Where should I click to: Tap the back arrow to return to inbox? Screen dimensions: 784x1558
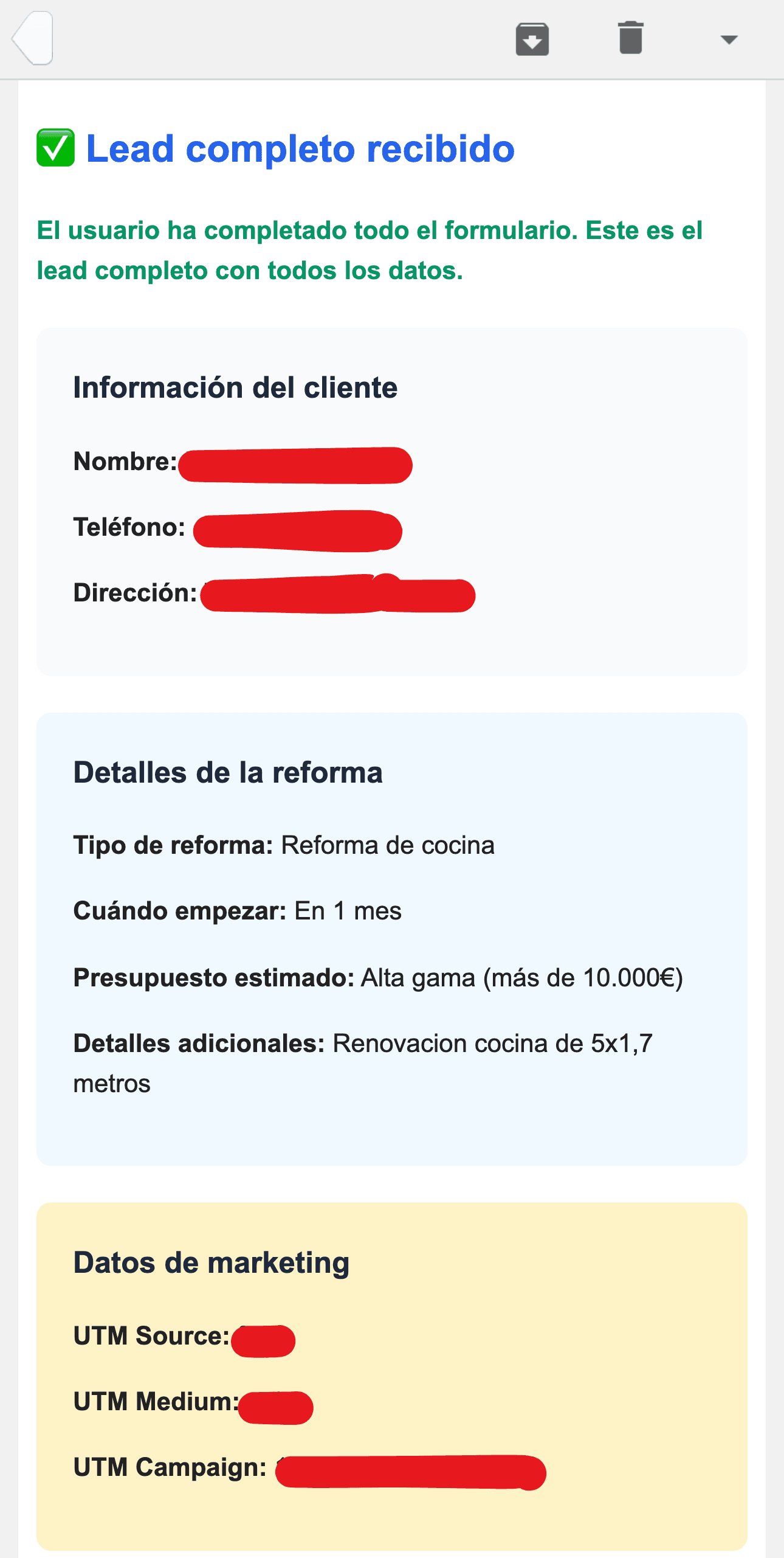pos(33,39)
